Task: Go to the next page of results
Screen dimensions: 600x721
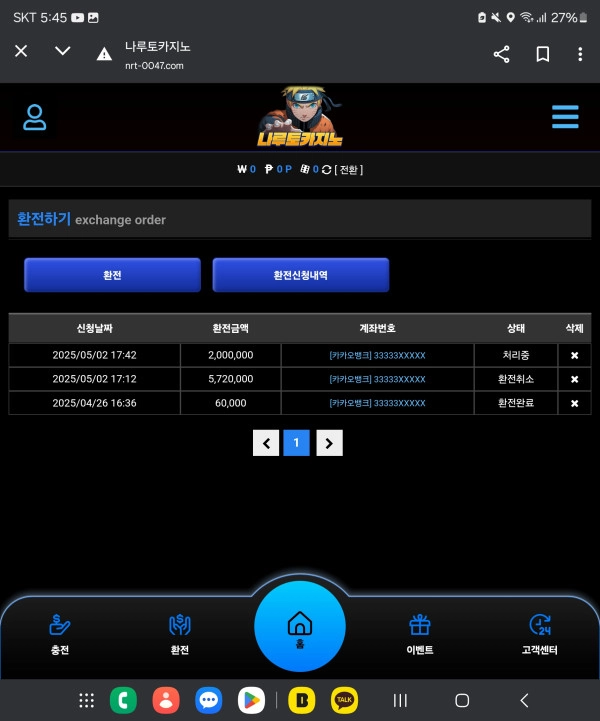Action: point(330,442)
